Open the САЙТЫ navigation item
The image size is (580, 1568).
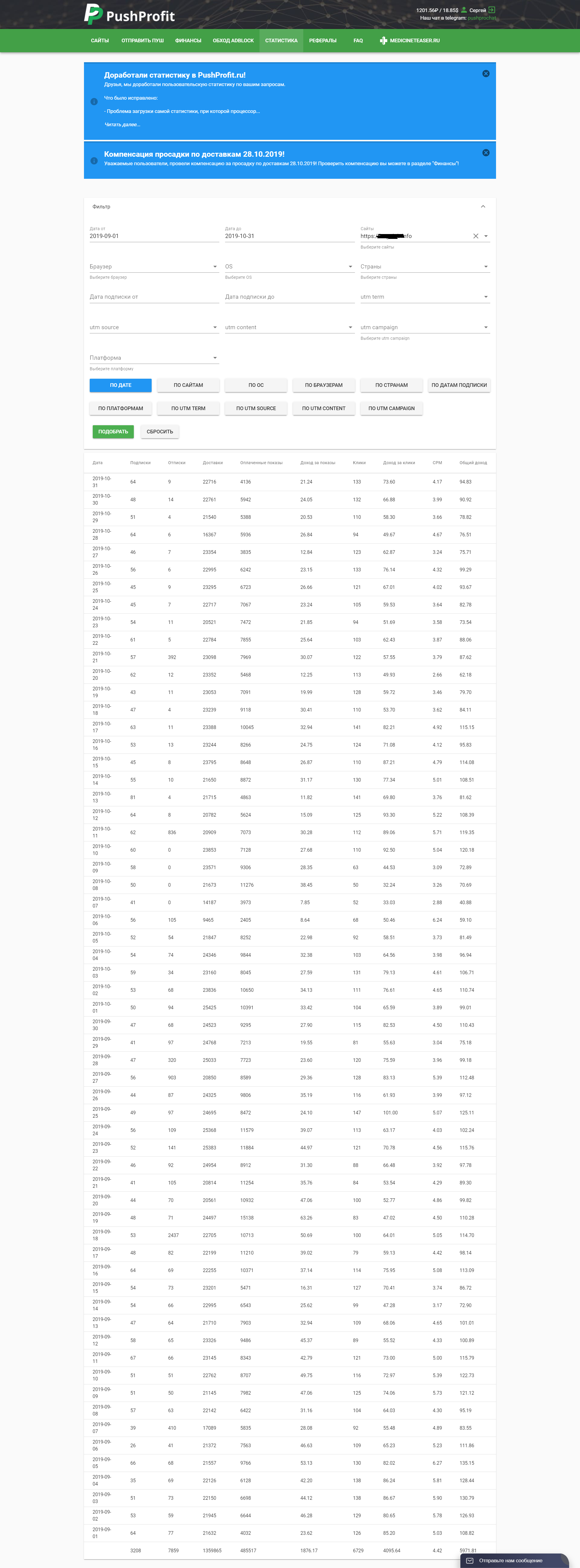coord(100,41)
